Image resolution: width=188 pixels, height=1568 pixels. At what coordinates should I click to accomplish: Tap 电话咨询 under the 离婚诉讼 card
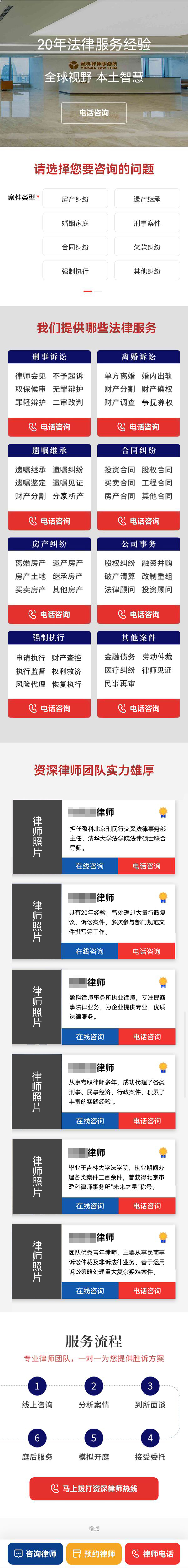138,427
